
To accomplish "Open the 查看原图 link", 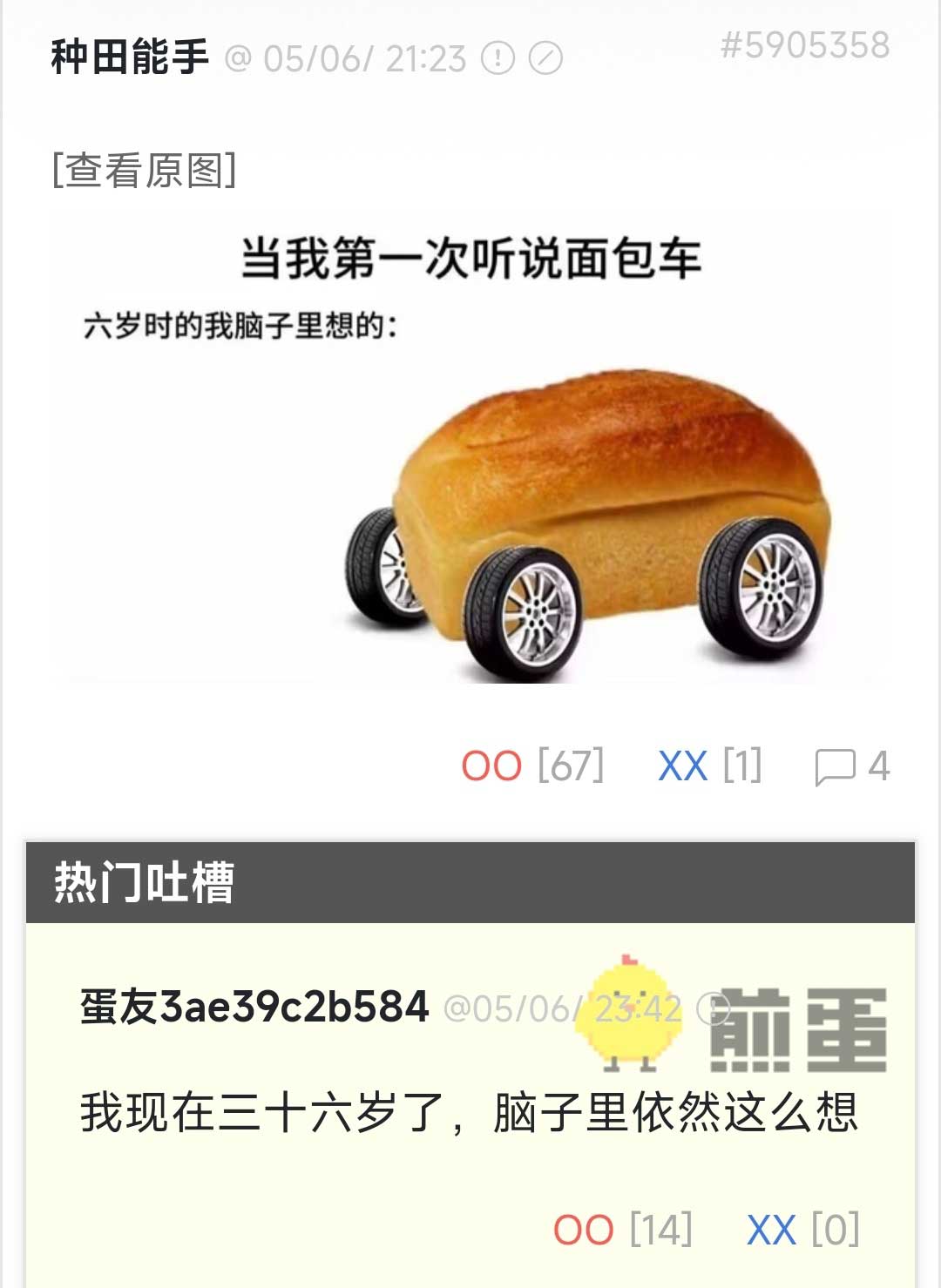I will (x=145, y=170).
